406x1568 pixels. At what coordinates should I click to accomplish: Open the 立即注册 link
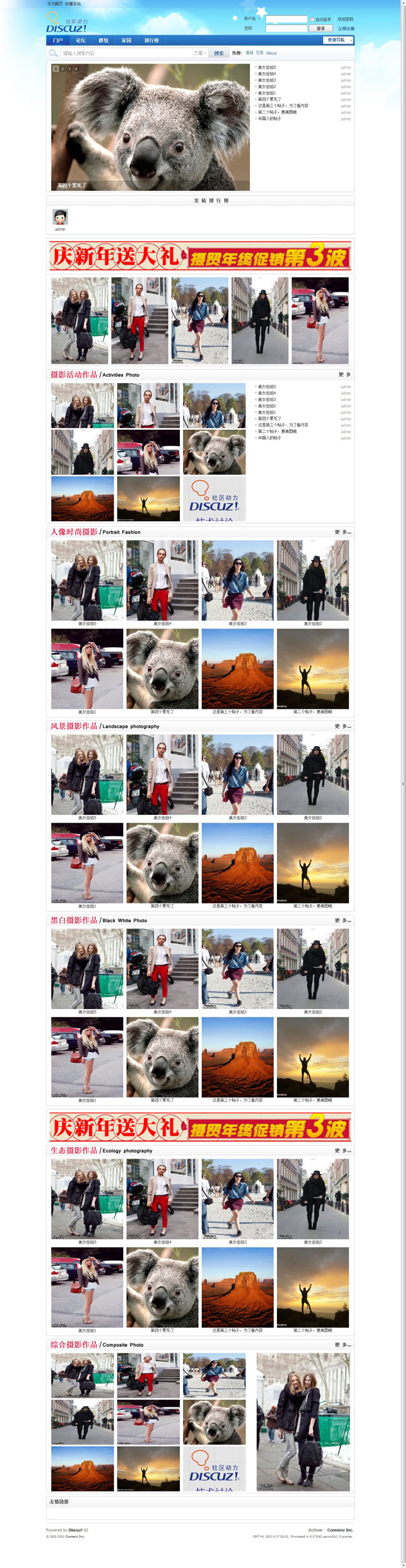coord(346,28)
